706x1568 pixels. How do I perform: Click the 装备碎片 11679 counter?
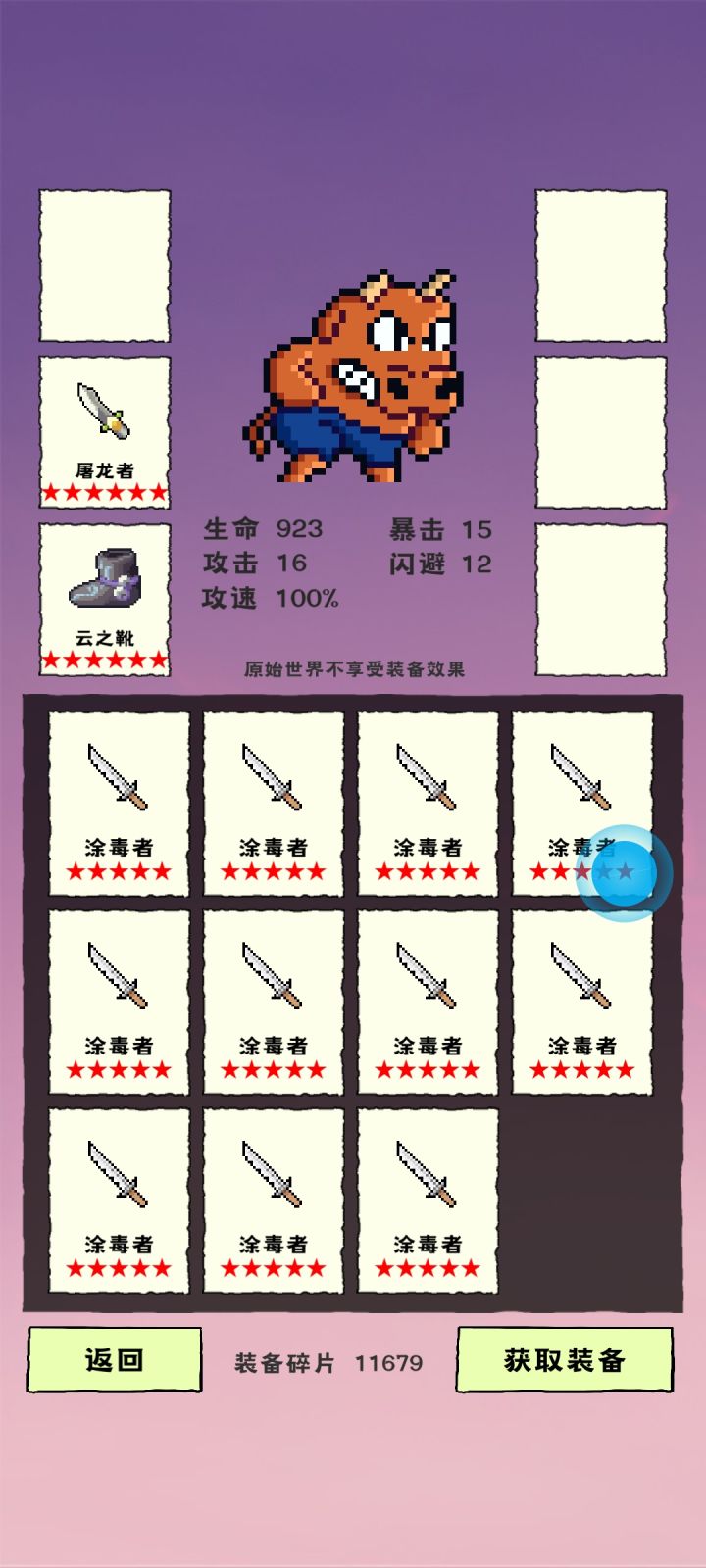click(x=328, y=1361)
